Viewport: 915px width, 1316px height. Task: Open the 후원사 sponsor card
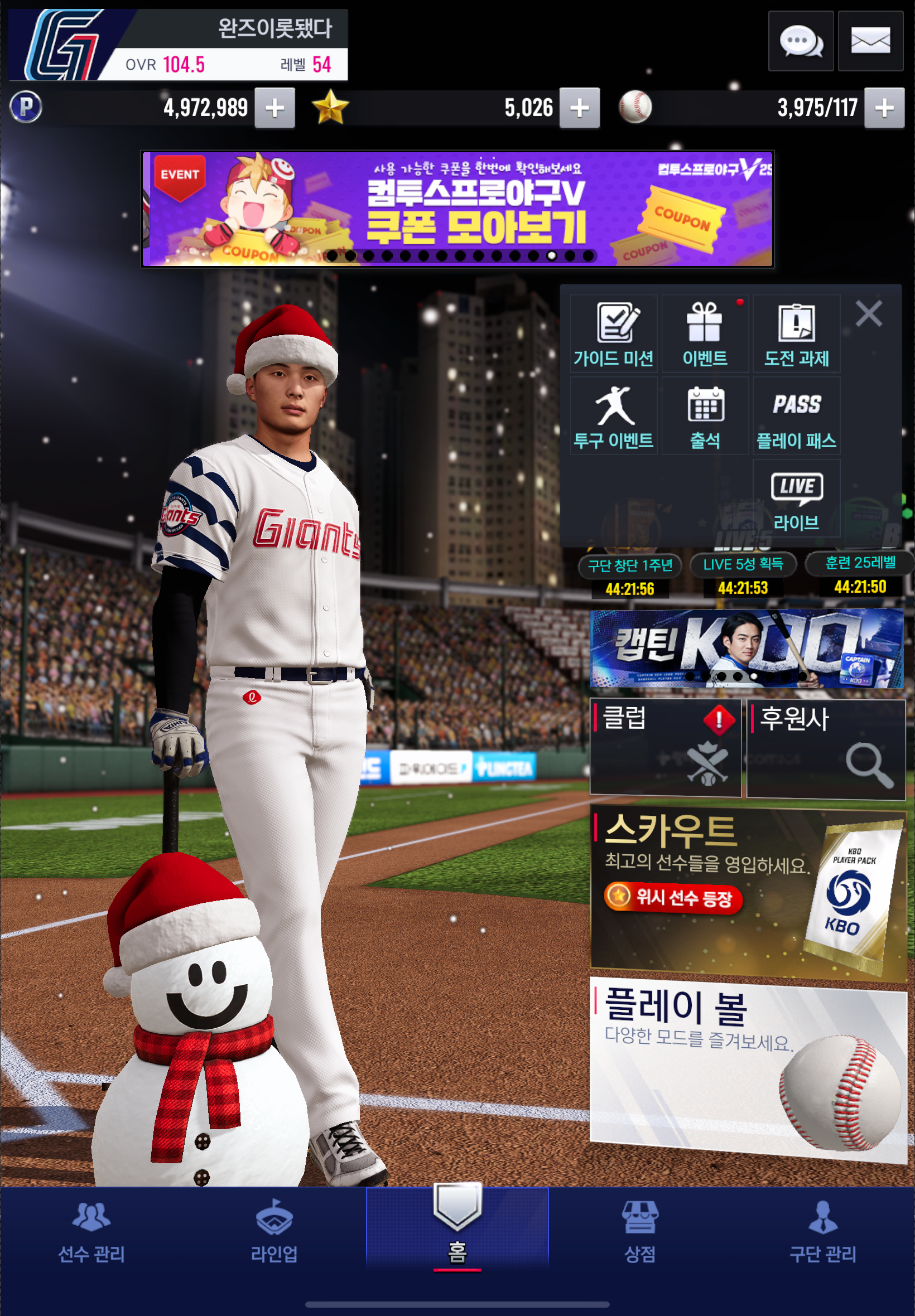(825, 747)
